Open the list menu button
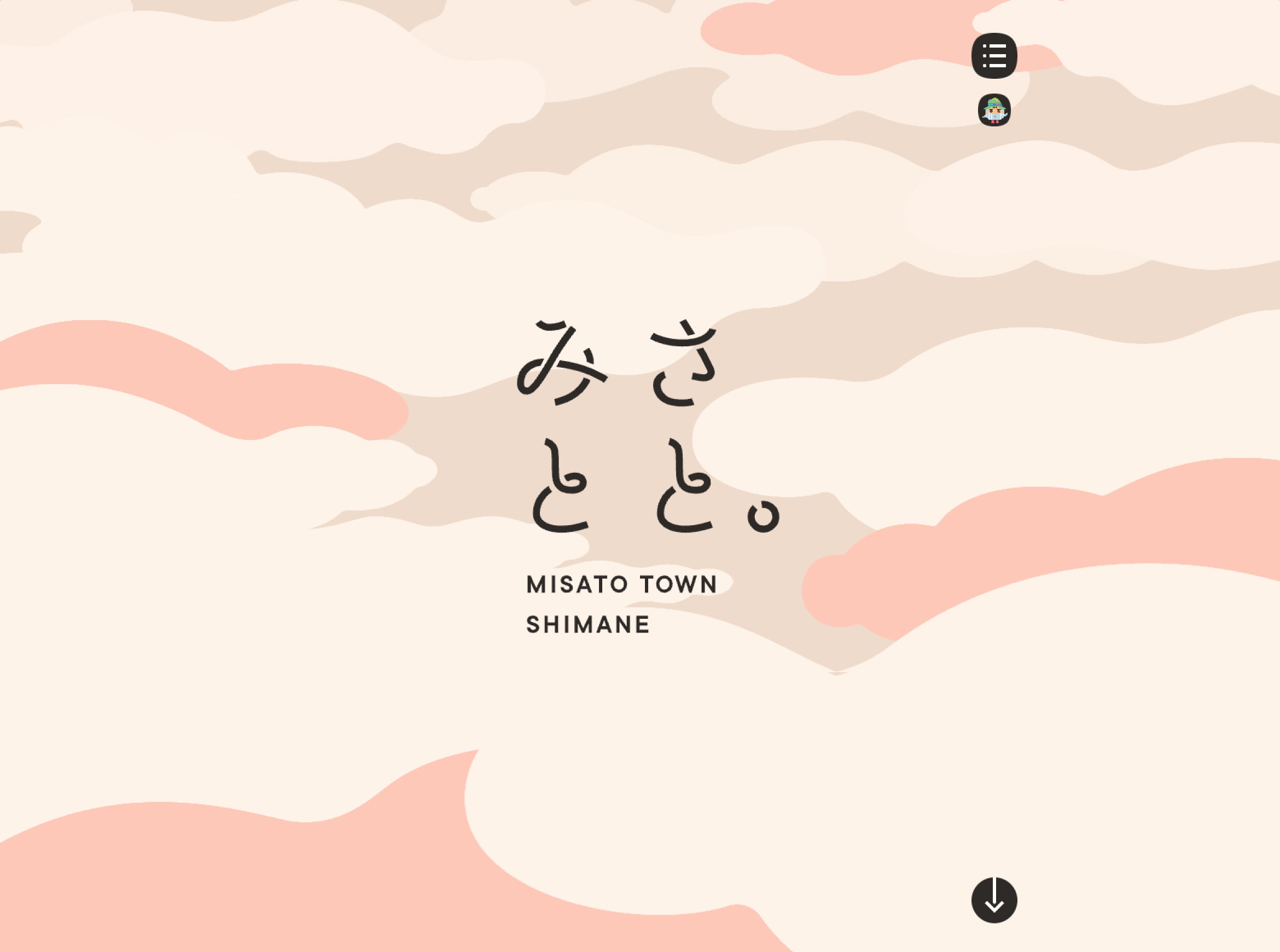This screenshot has width=1280, height=952. [994, 56]
